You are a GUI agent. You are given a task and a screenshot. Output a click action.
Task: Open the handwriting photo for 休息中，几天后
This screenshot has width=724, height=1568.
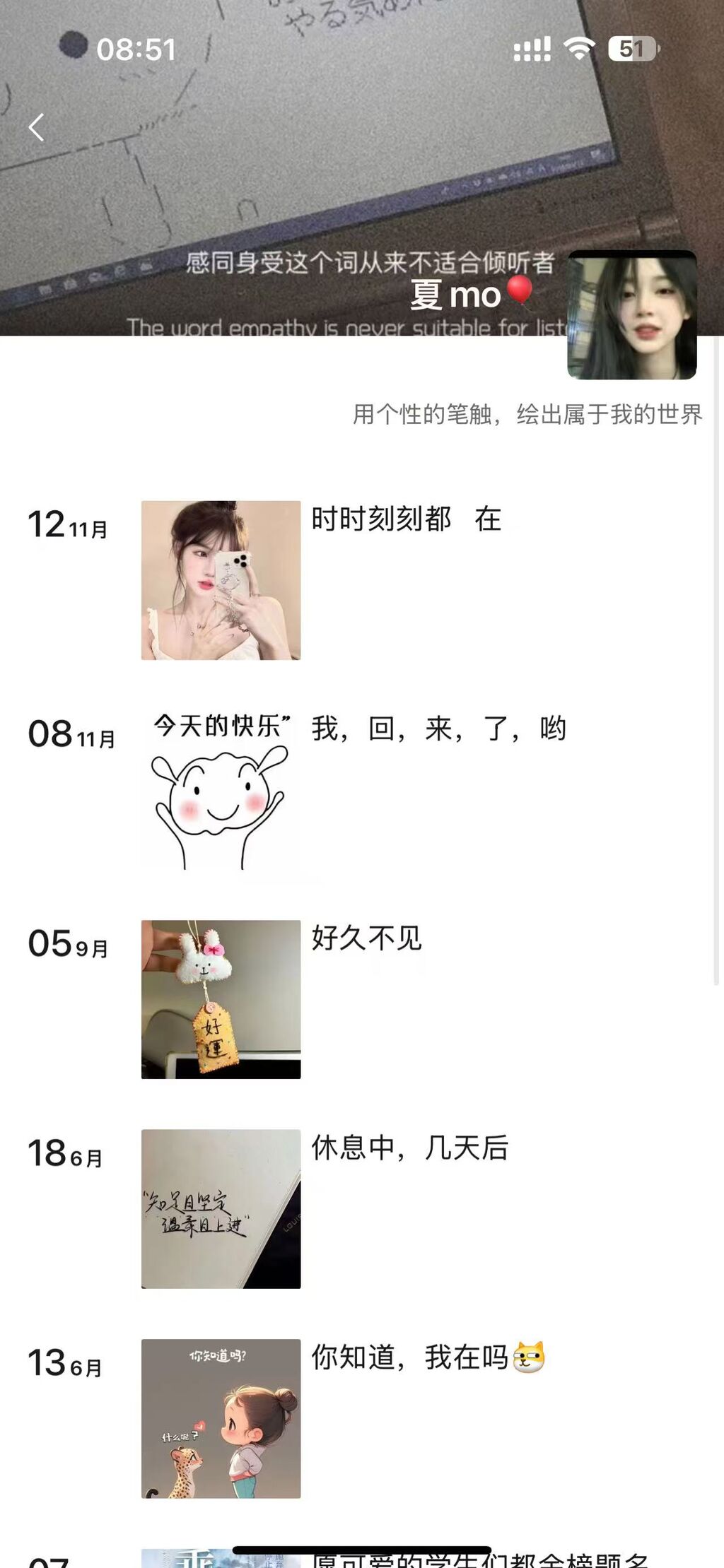click(221, 1208)
